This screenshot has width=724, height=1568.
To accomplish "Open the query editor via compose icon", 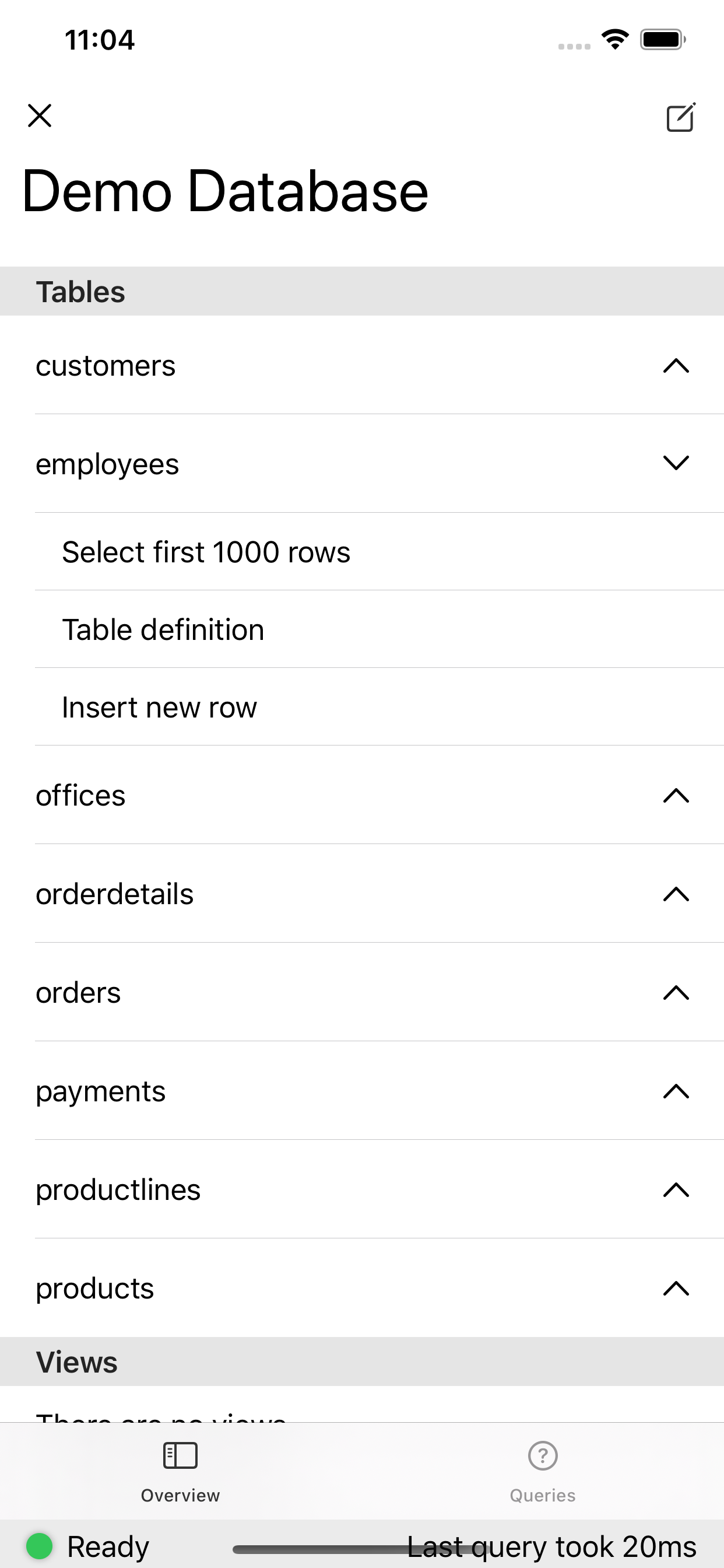I will tap(680, 117).
